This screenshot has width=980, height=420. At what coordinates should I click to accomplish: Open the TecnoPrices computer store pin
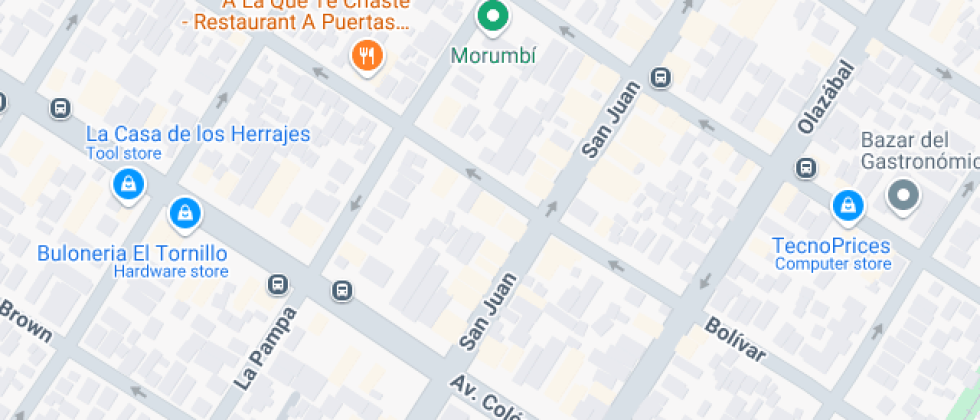pyautogui.click(x=848, y=207)
